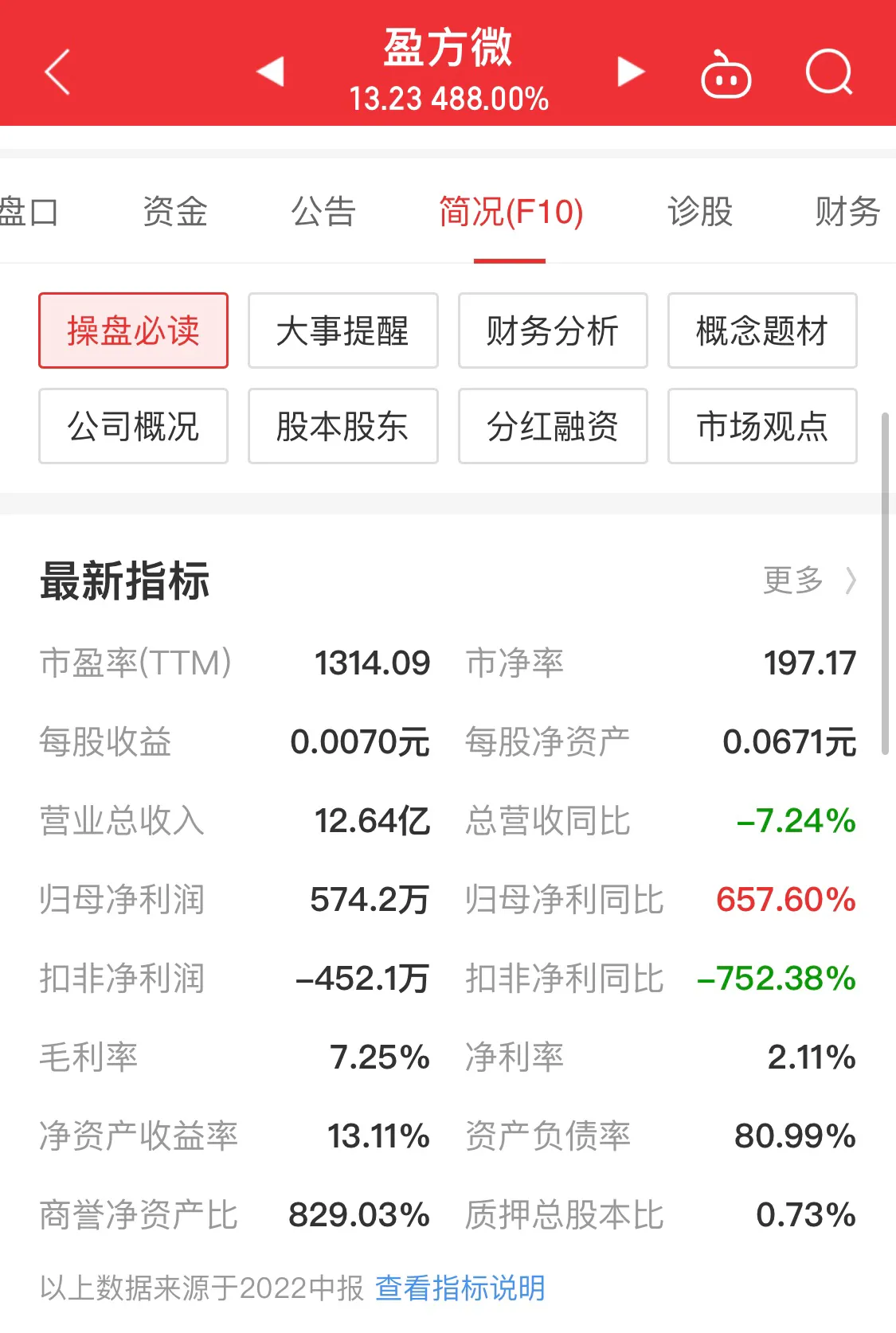The width and height of the screenshot is (896, 1333).
Task: View the 财务分析 section
Action: click(553, 330)
